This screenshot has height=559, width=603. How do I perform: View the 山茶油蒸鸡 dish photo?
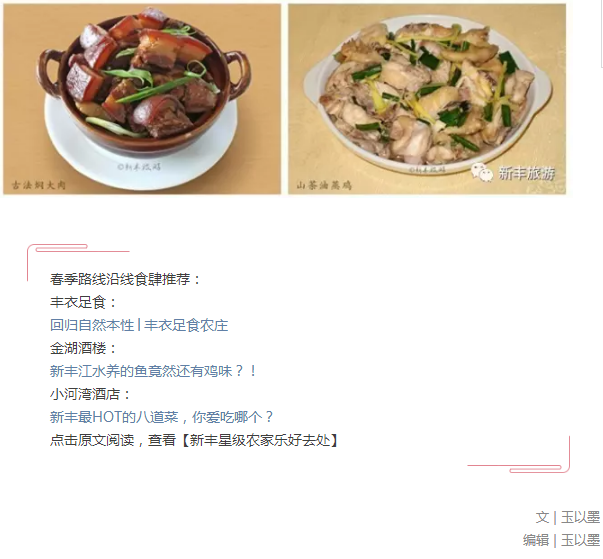[426, 98]
